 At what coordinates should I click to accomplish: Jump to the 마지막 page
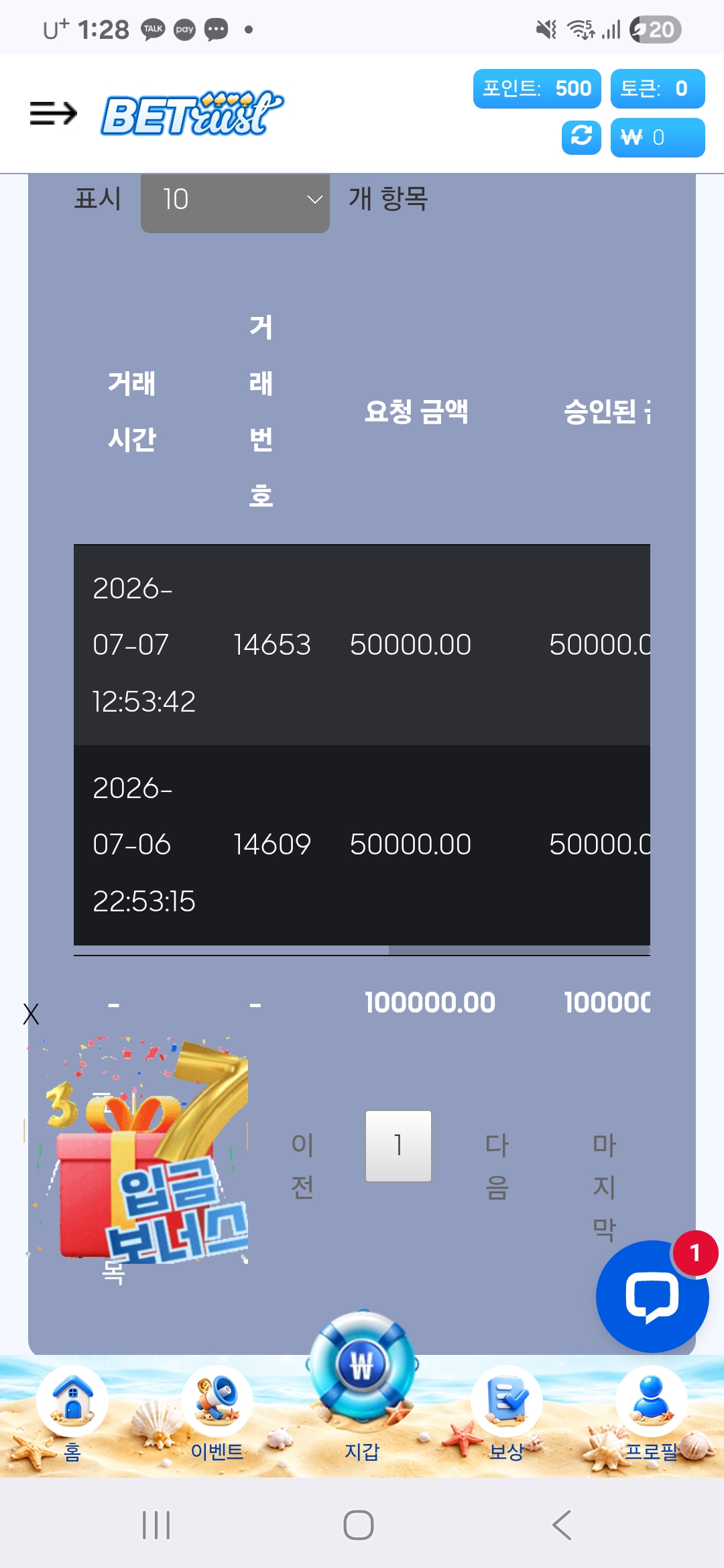coord(604,1187)
